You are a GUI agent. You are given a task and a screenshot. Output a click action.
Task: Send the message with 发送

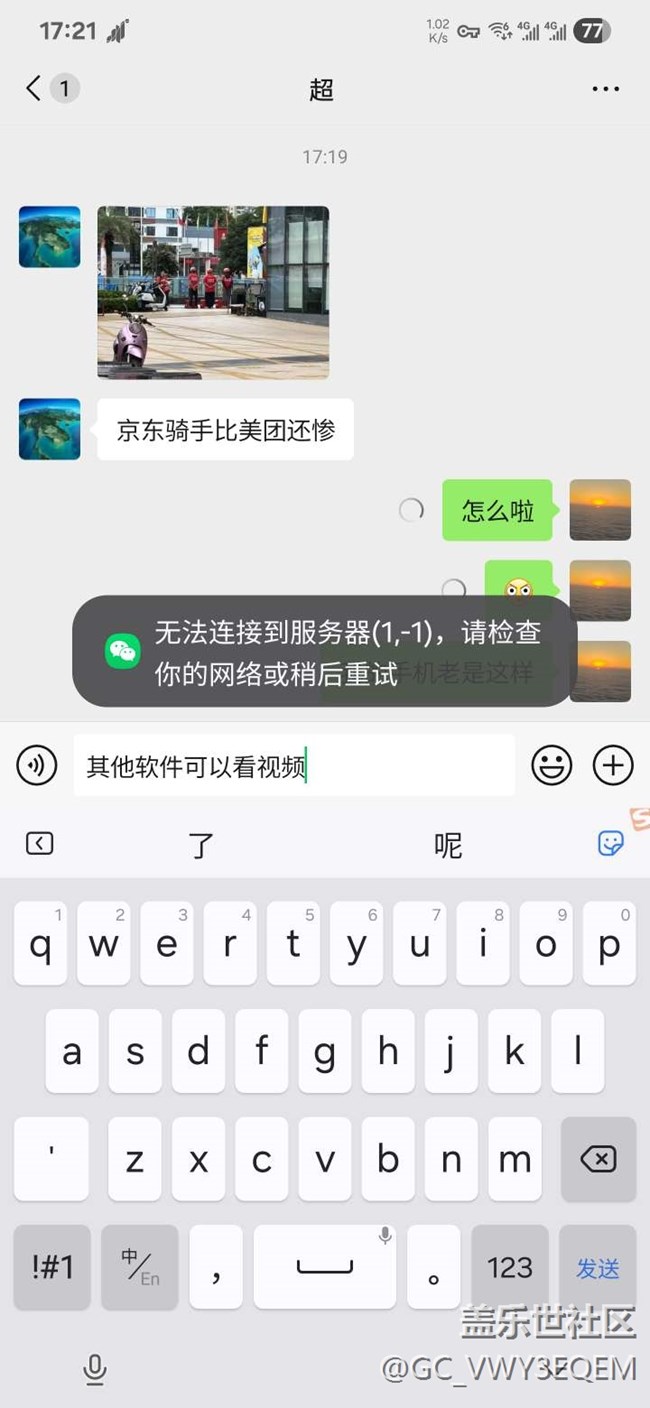pos(598,1267)
